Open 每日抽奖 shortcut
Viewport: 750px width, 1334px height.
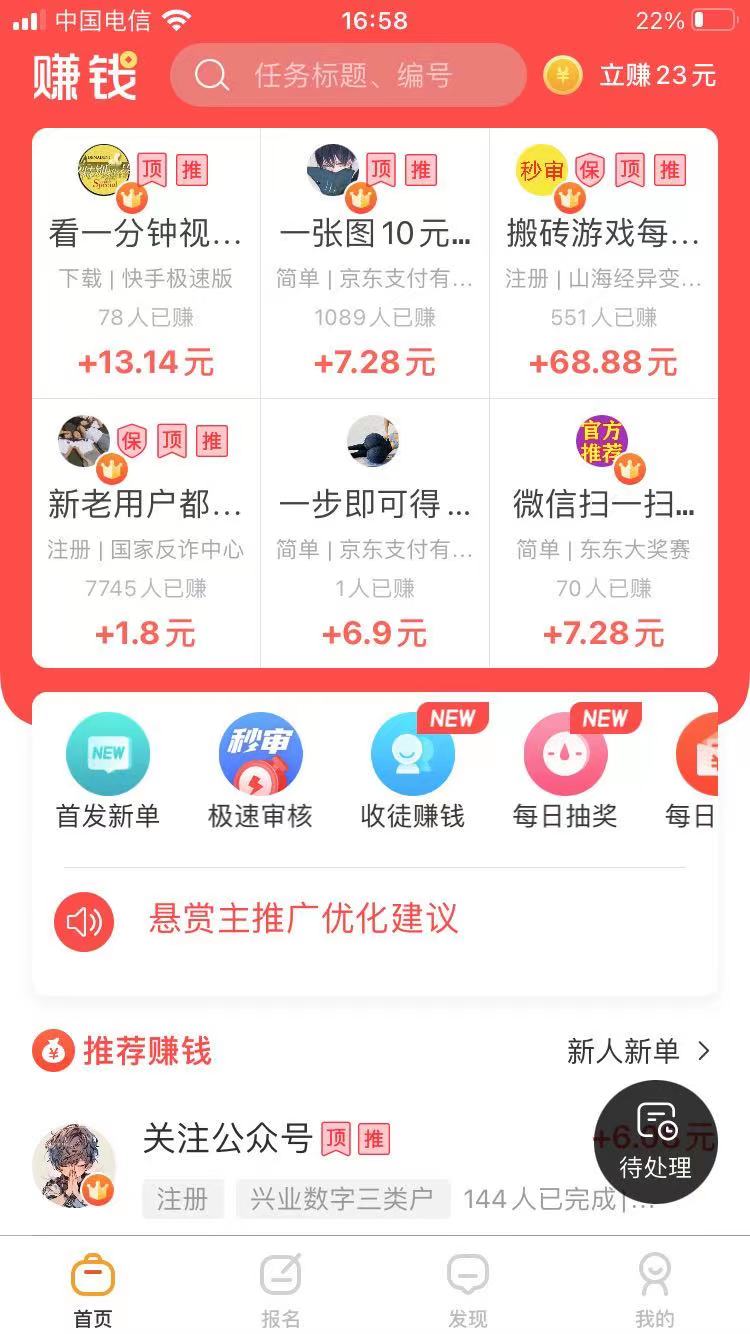(x=565, y=771)
